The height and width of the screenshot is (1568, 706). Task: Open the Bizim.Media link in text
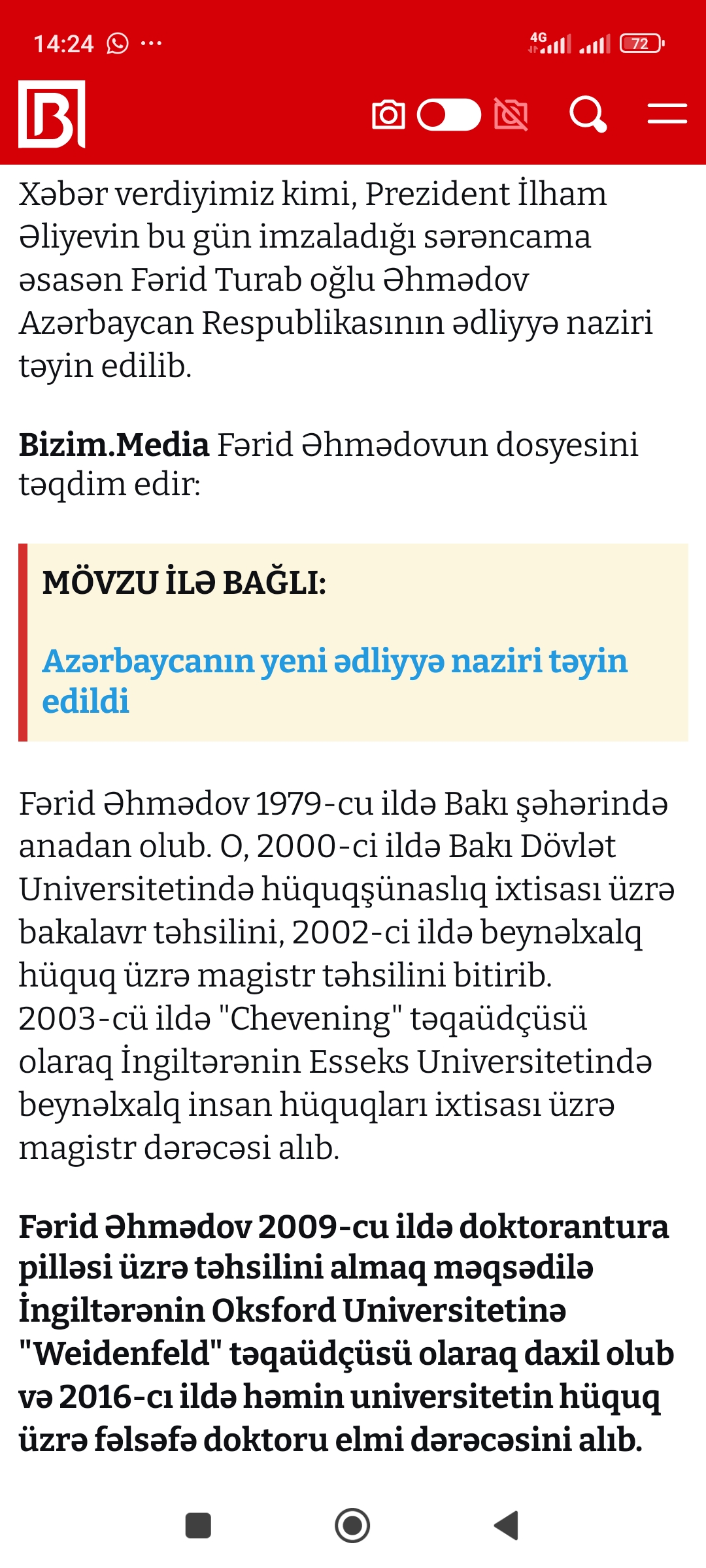[x=114, y=445]
